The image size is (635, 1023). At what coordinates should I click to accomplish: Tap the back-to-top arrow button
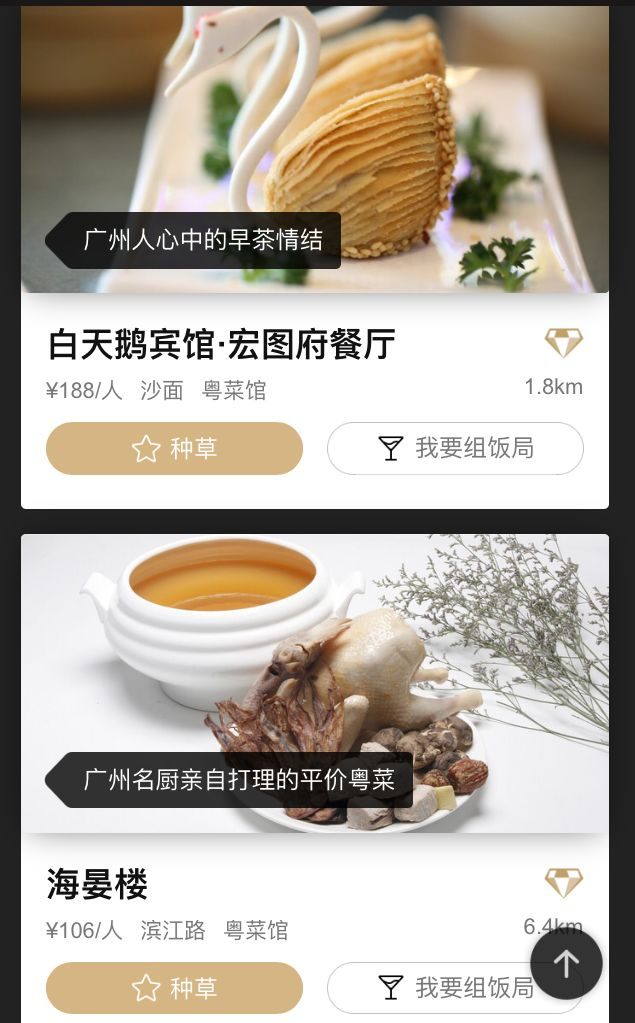tap(566, 964)
